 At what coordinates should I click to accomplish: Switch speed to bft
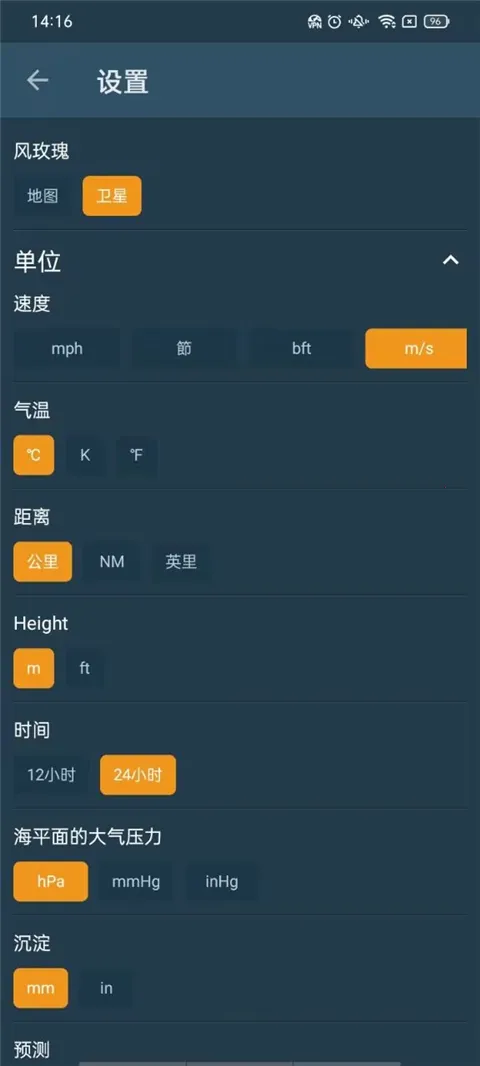(301, 349)
